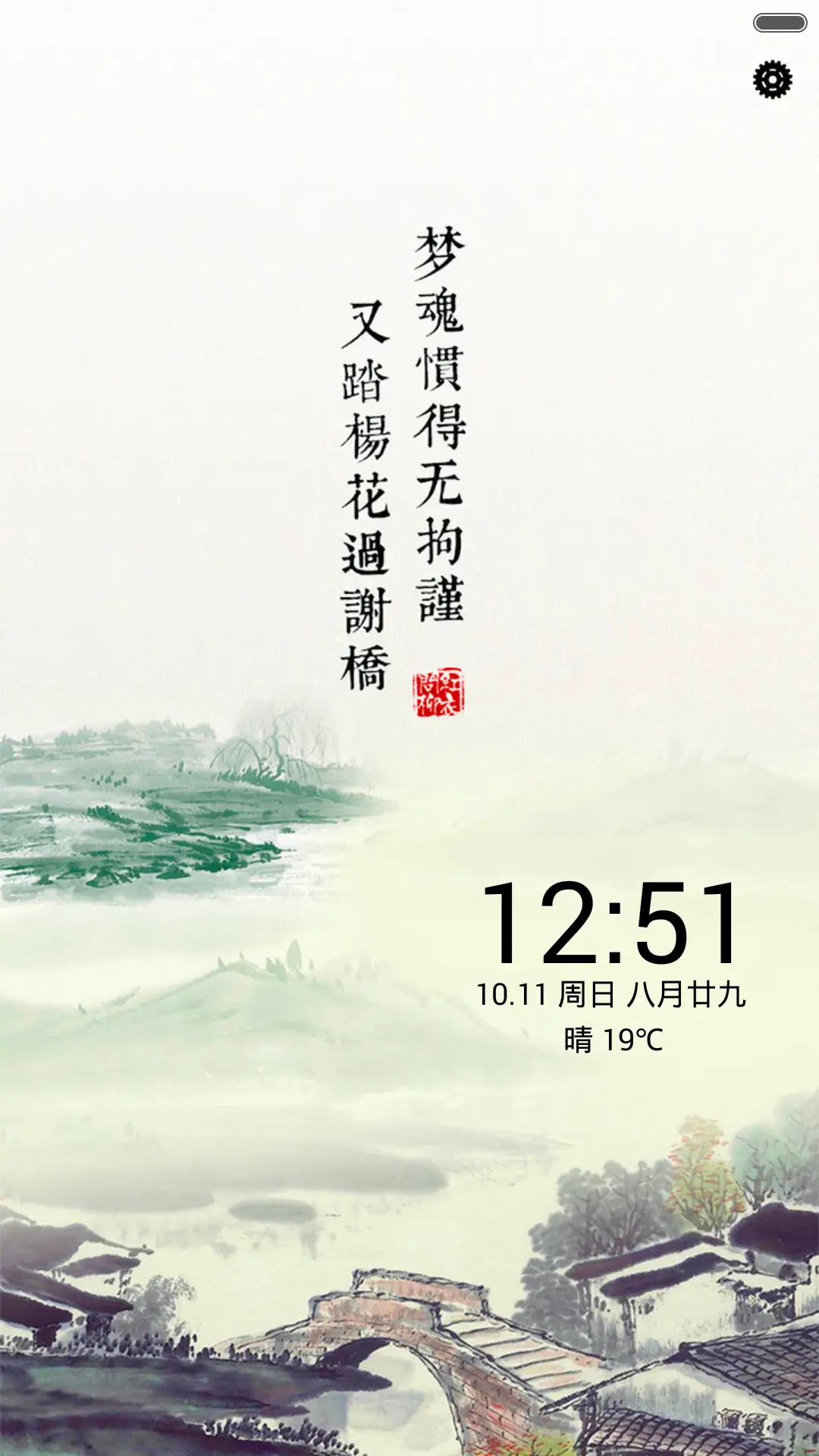Viewport: 819px width, 1456px height.
Task: Toggle the lock screen settings via gear
Action: [x=770, y=80]
